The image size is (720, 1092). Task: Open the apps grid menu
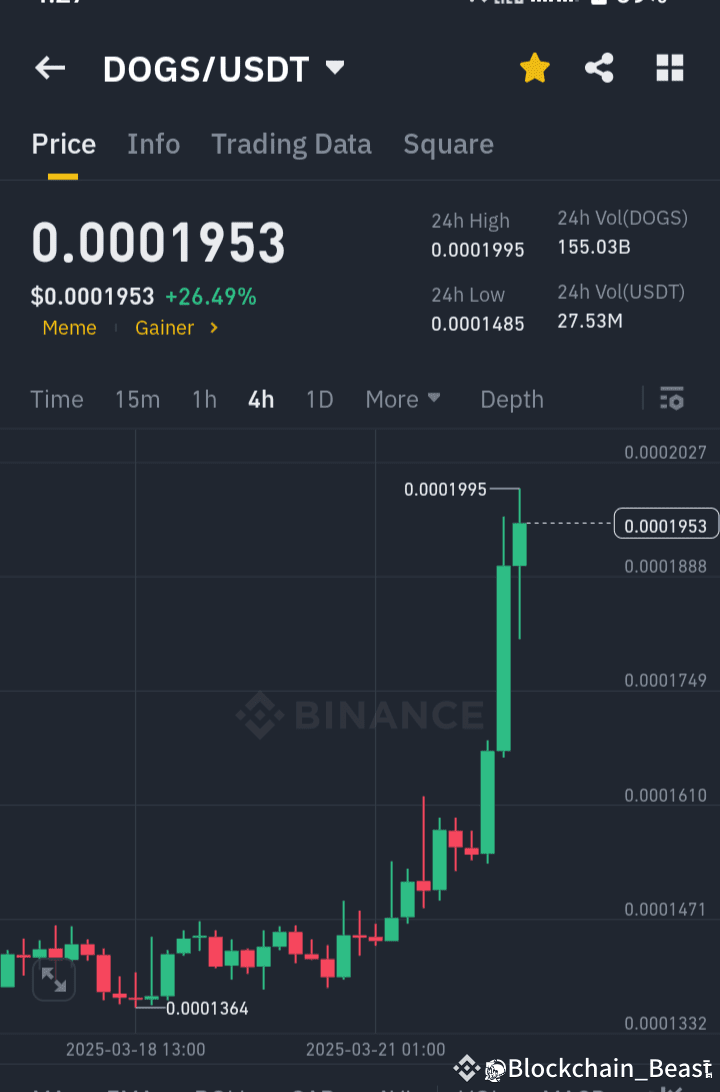coord(668,68)
